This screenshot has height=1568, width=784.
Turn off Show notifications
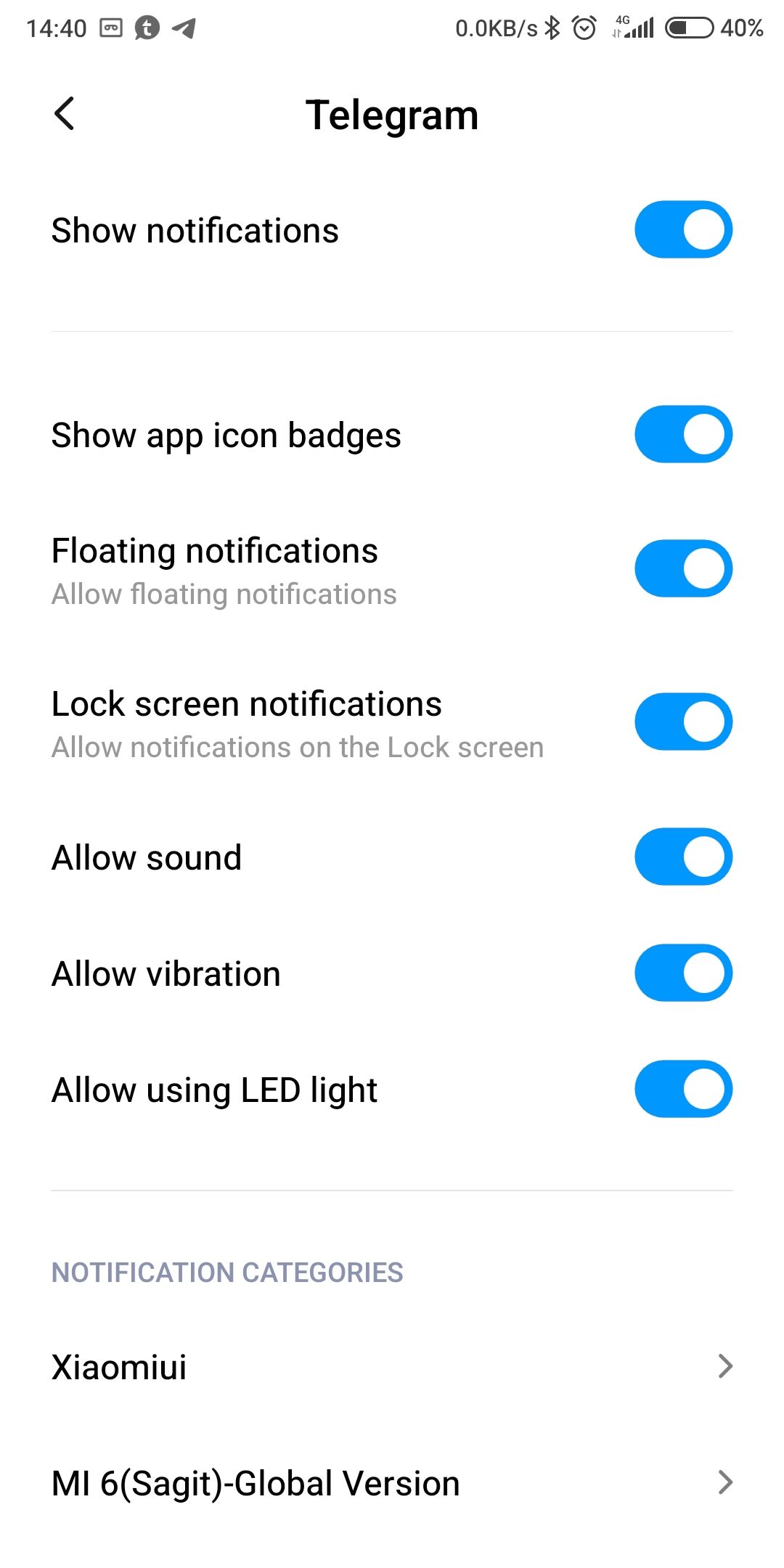(683, 229)
